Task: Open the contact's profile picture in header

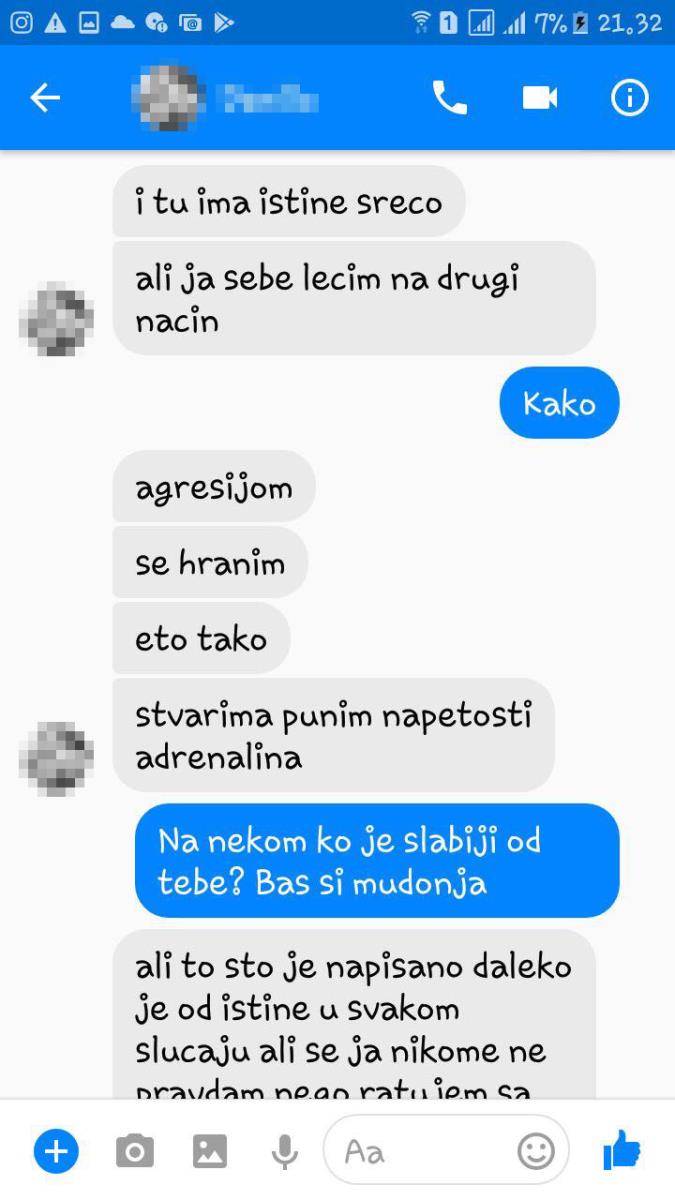Action: [x=168, y=98]
